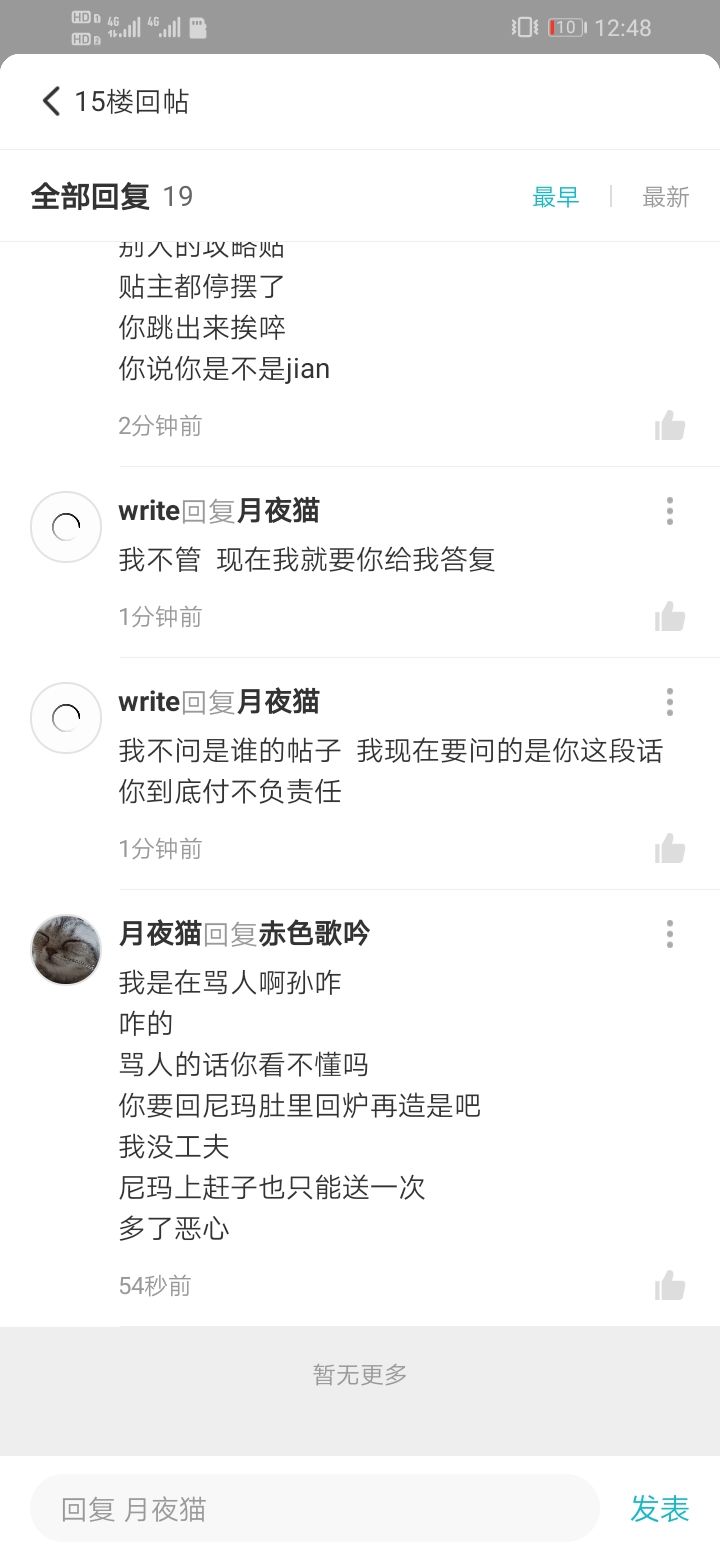
Task: Sort replies by 最新
Action: point(666,197)
